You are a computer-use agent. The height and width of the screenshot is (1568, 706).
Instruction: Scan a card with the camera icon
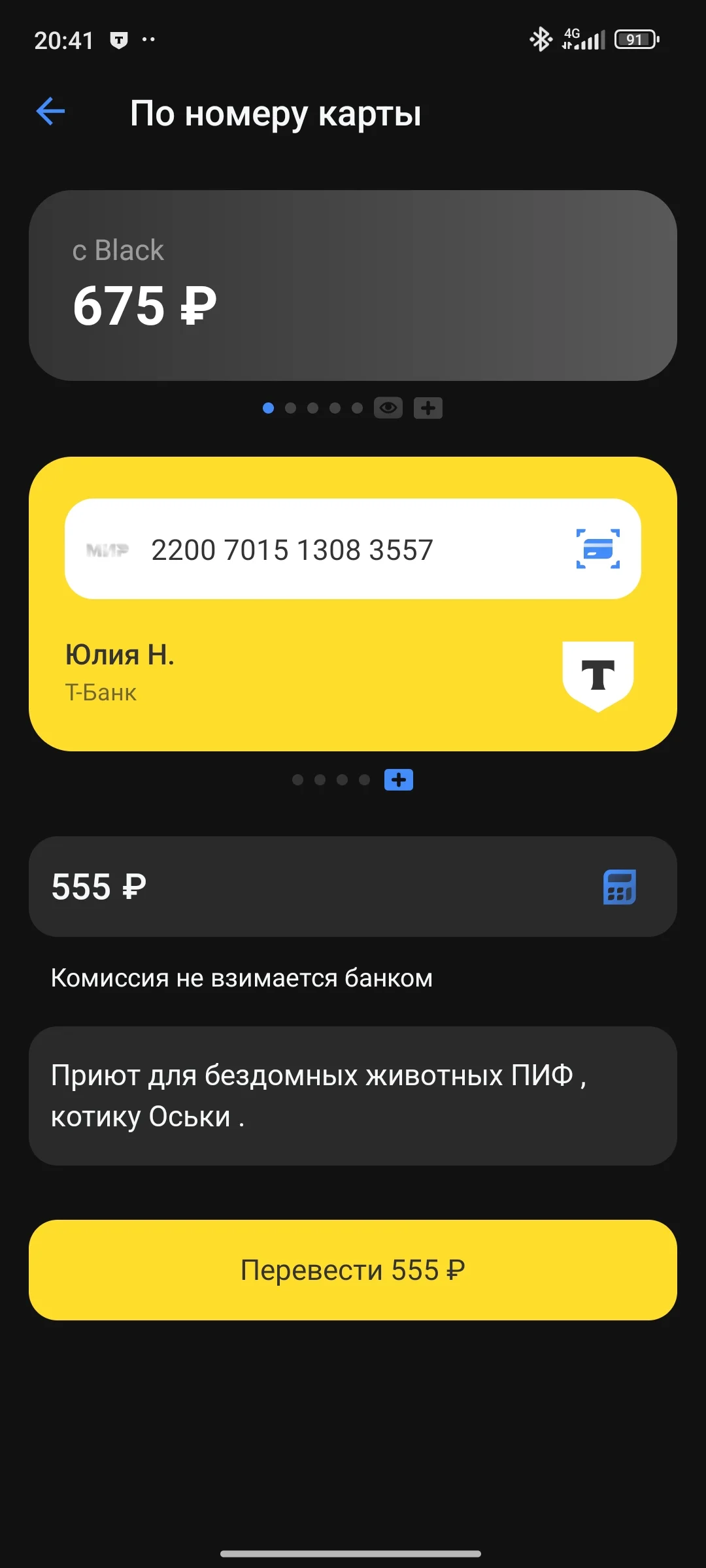(598, 549)
